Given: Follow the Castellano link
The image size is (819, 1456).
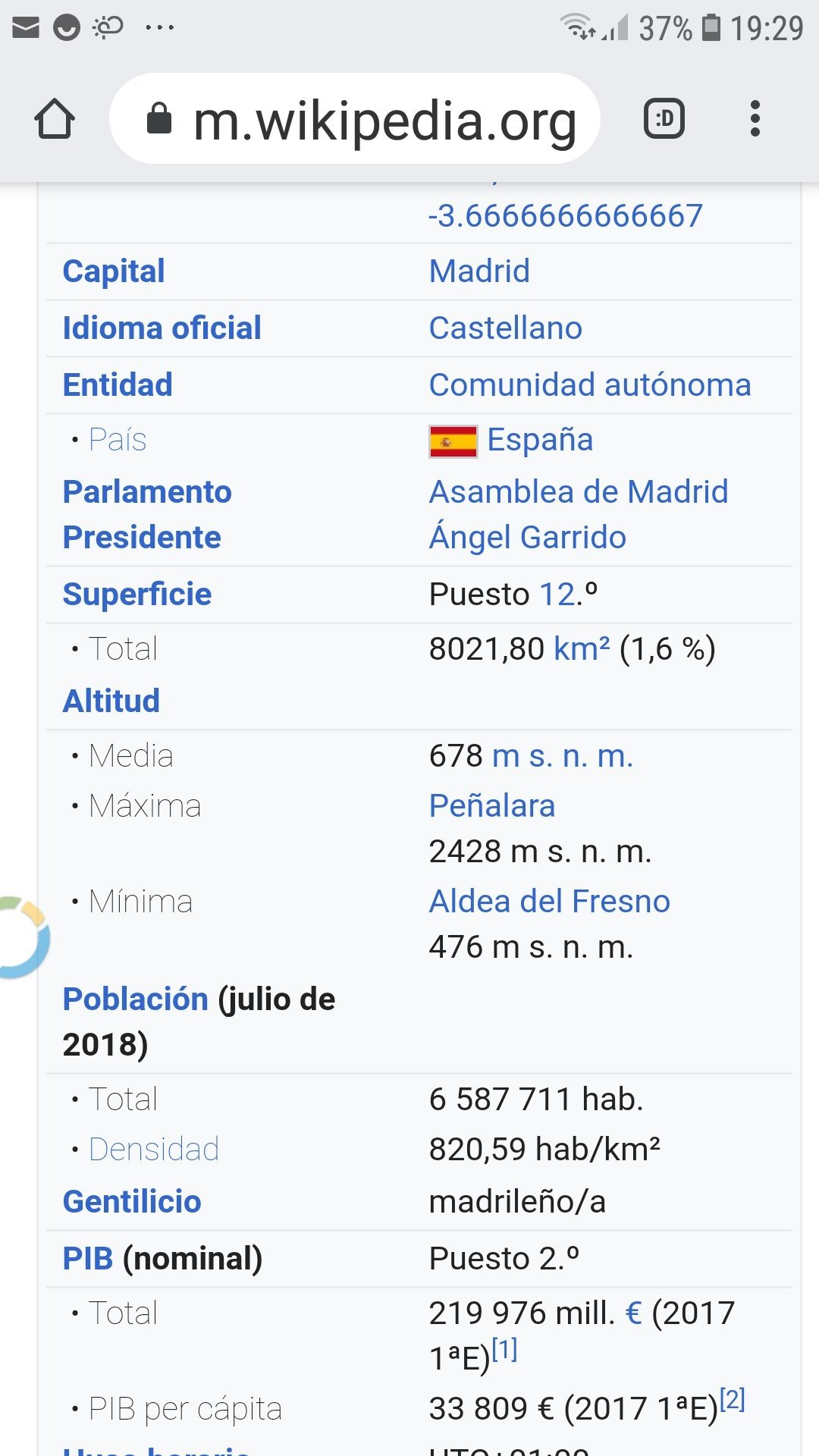Looking at the screenshot, I should (505, 328).
